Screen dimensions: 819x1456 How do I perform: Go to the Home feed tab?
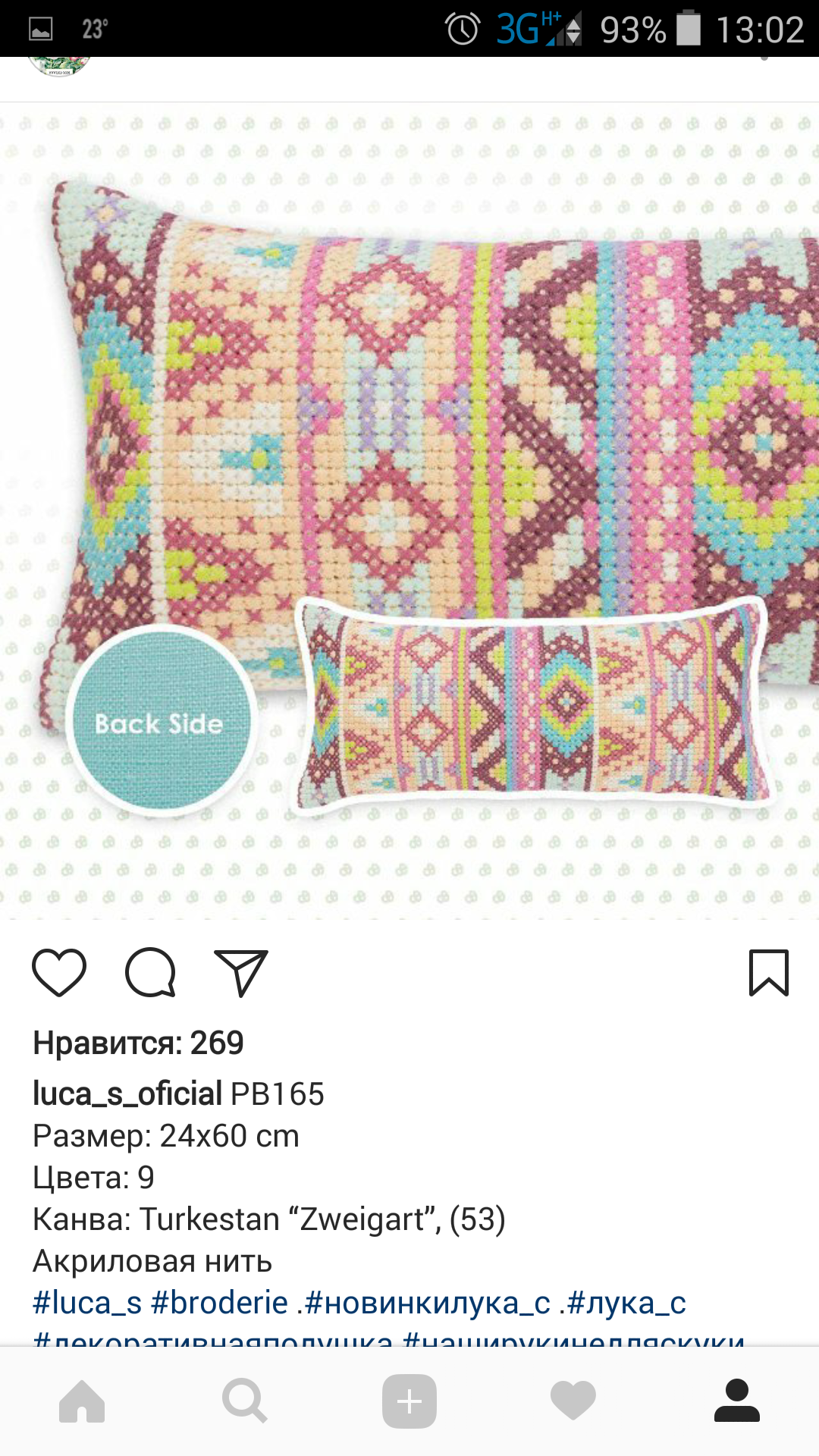pyautogui.click(x=82, y=1401)
